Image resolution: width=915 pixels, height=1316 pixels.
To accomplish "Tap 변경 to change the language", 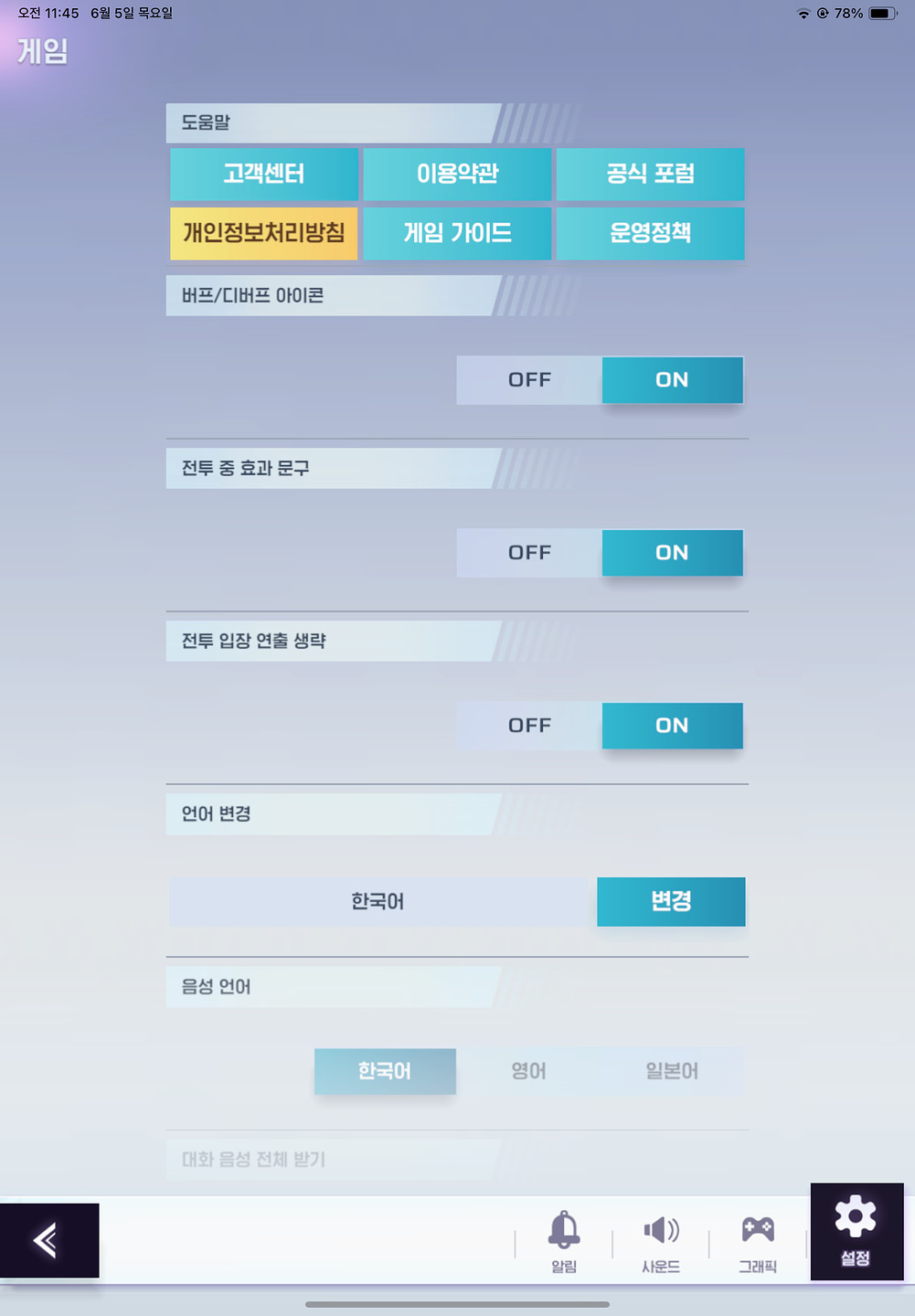I will click(x=671, y=901).
